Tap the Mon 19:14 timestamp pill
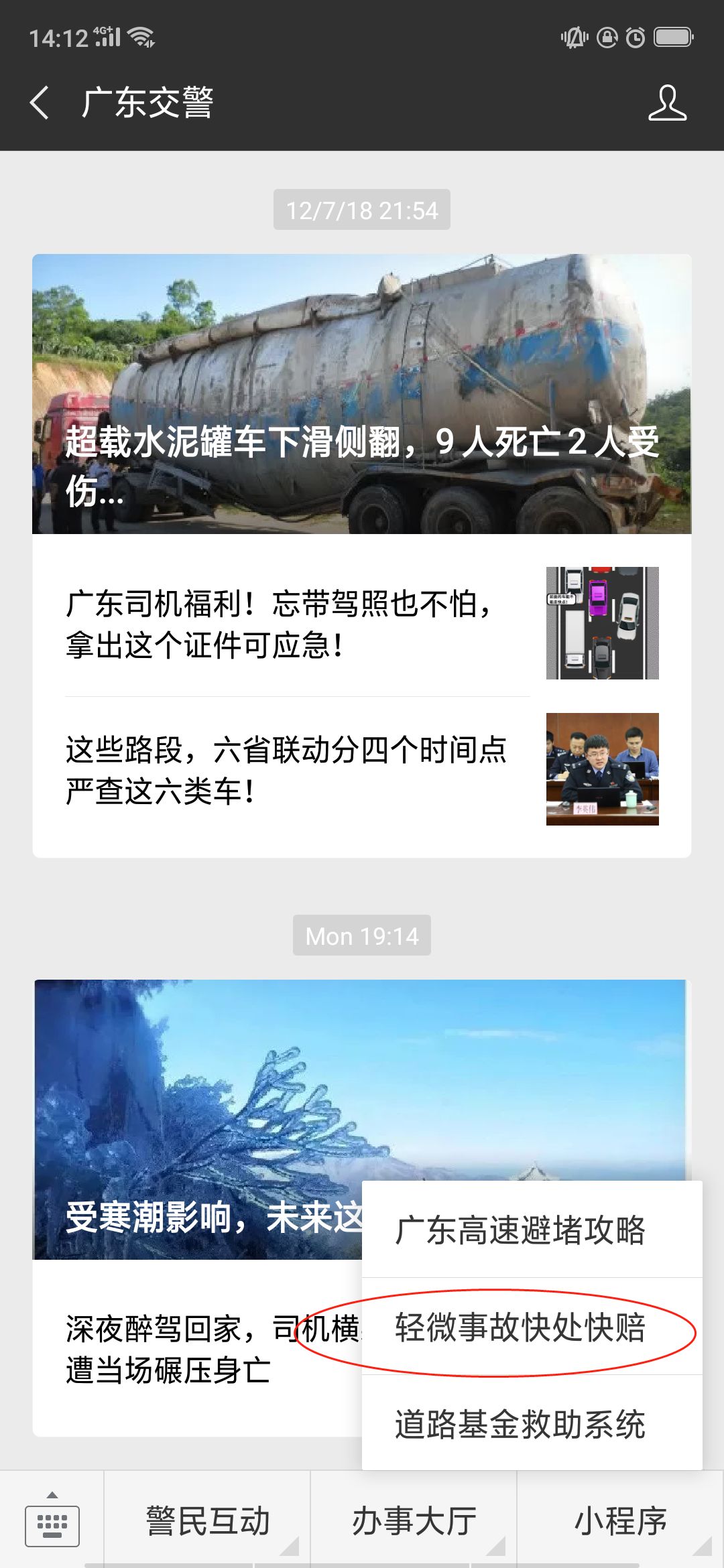724x1568 pixels. tap(362, 935)
